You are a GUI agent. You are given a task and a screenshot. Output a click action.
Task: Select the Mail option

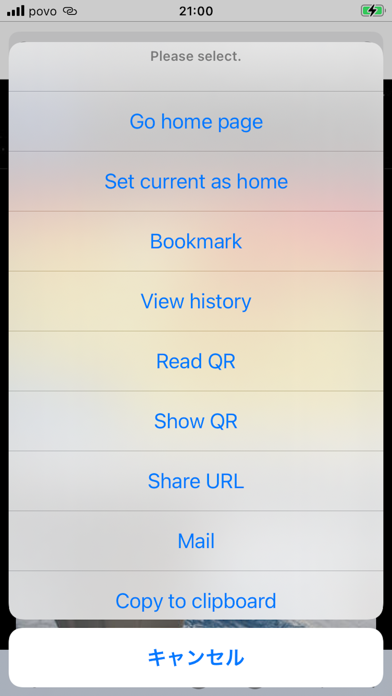tap(196, 541)
